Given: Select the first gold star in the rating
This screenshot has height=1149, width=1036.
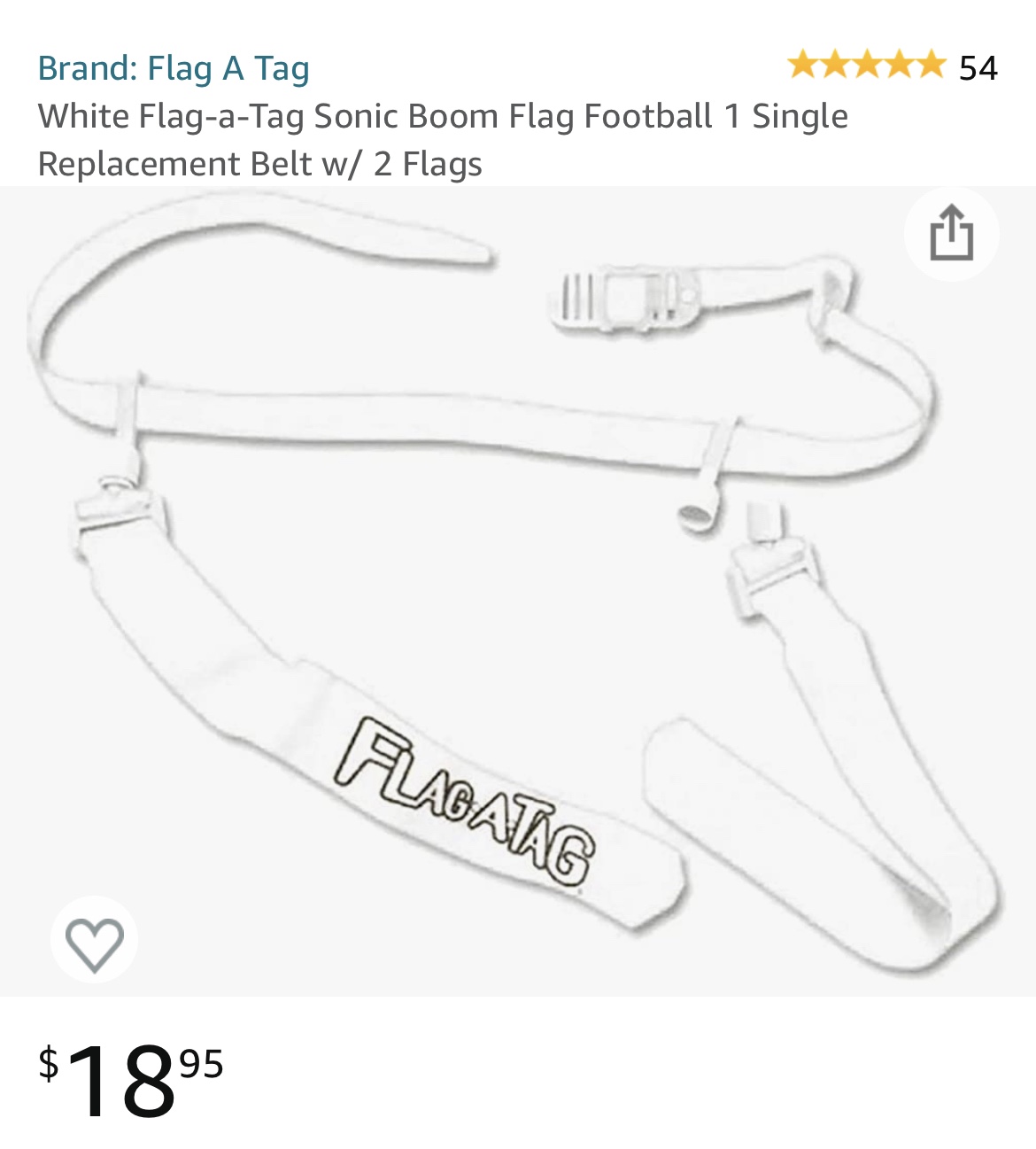Looking at the screenshot, I should point(801,63).
